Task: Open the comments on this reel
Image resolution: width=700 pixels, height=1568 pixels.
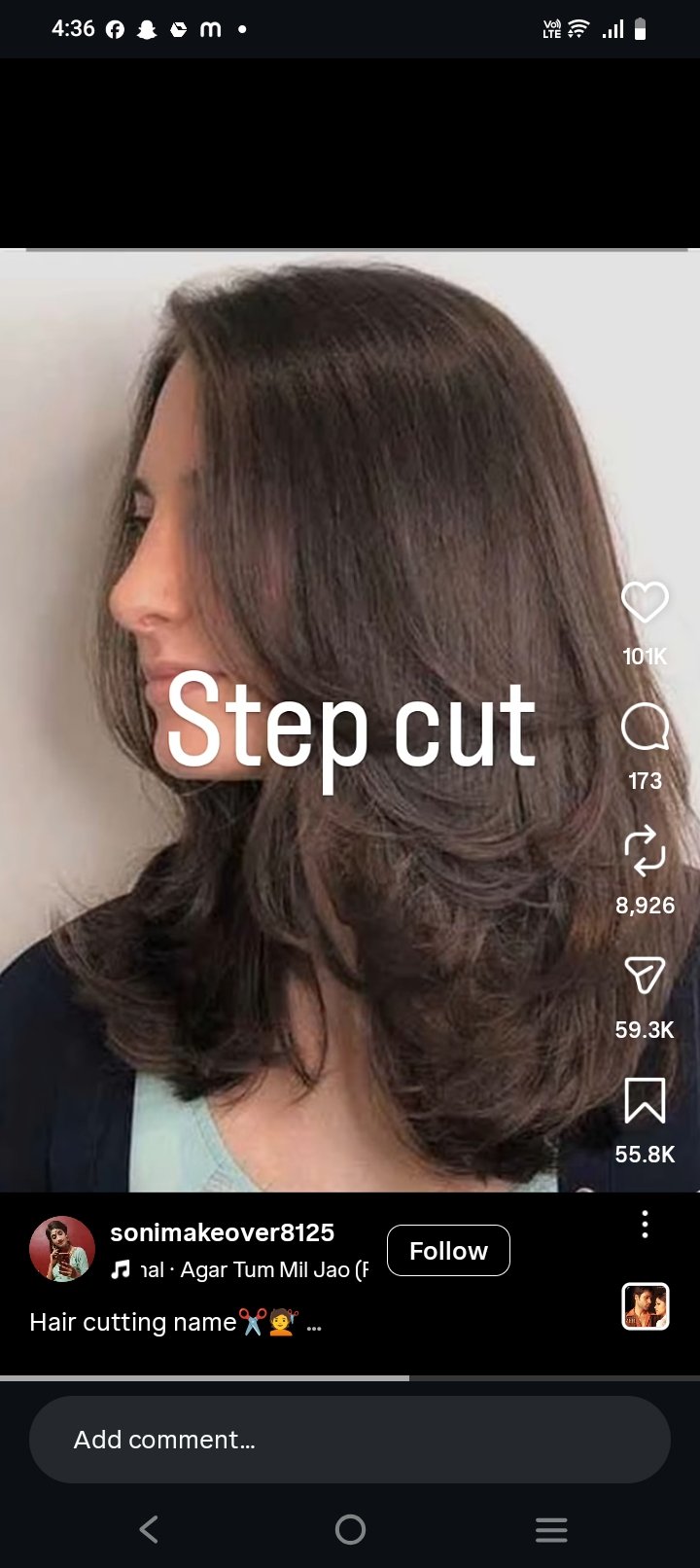Action: point(645,727)
